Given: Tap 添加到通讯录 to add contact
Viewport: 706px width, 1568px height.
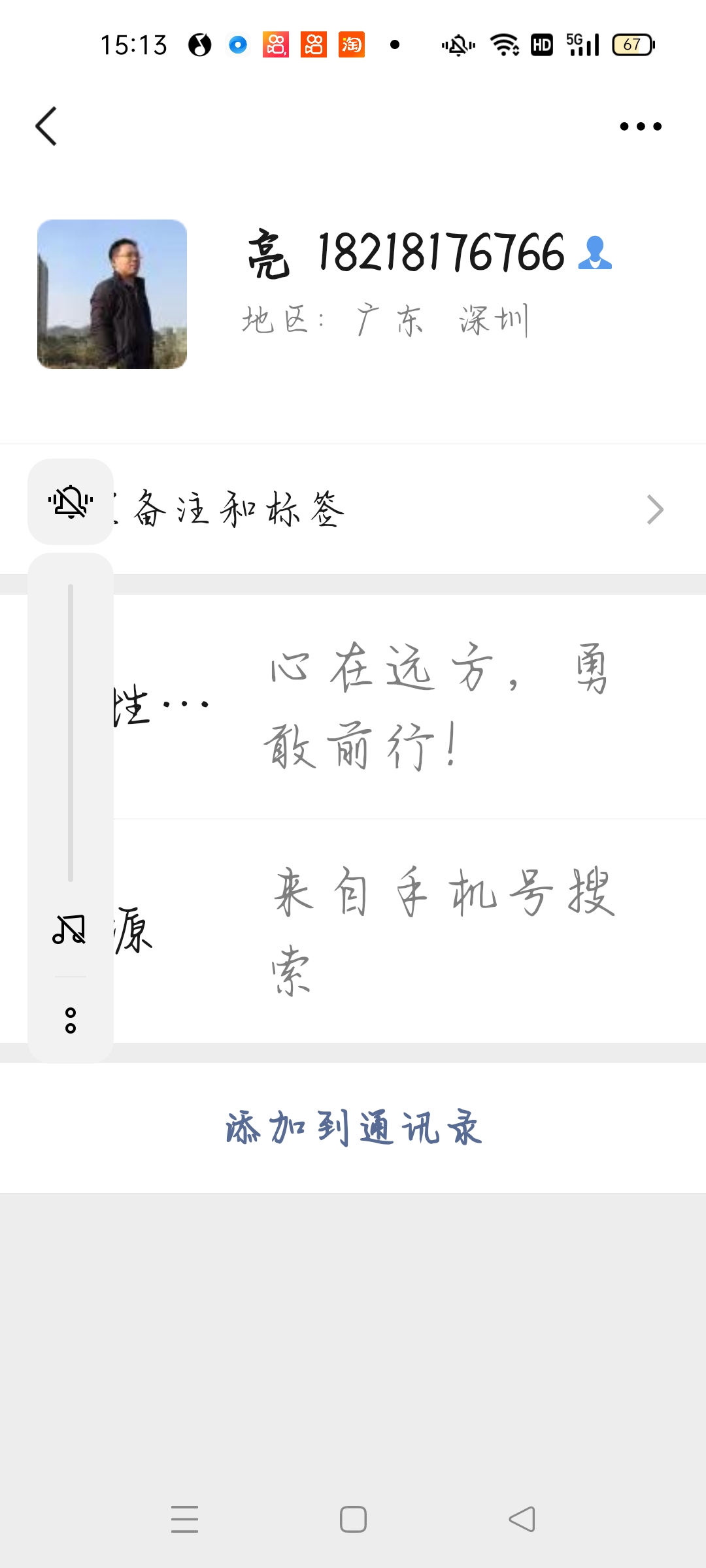Looking at the screenshot, I should coord(353,1128).
